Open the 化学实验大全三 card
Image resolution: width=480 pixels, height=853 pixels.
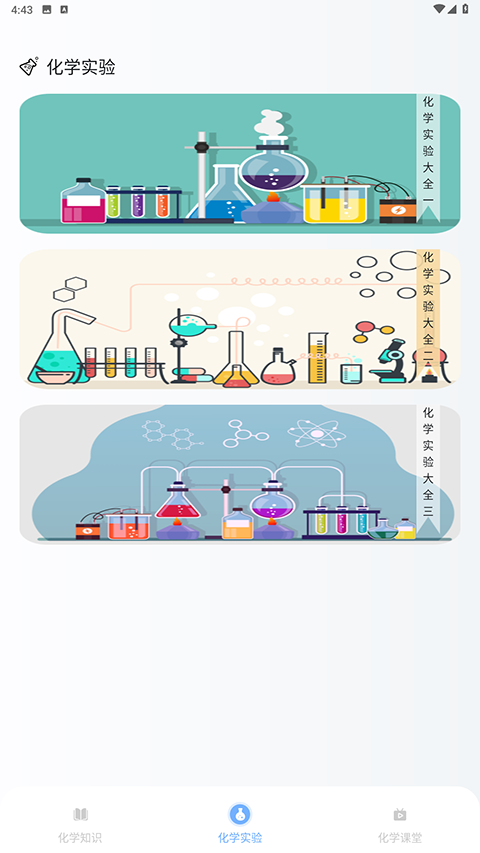pos(240,474)
